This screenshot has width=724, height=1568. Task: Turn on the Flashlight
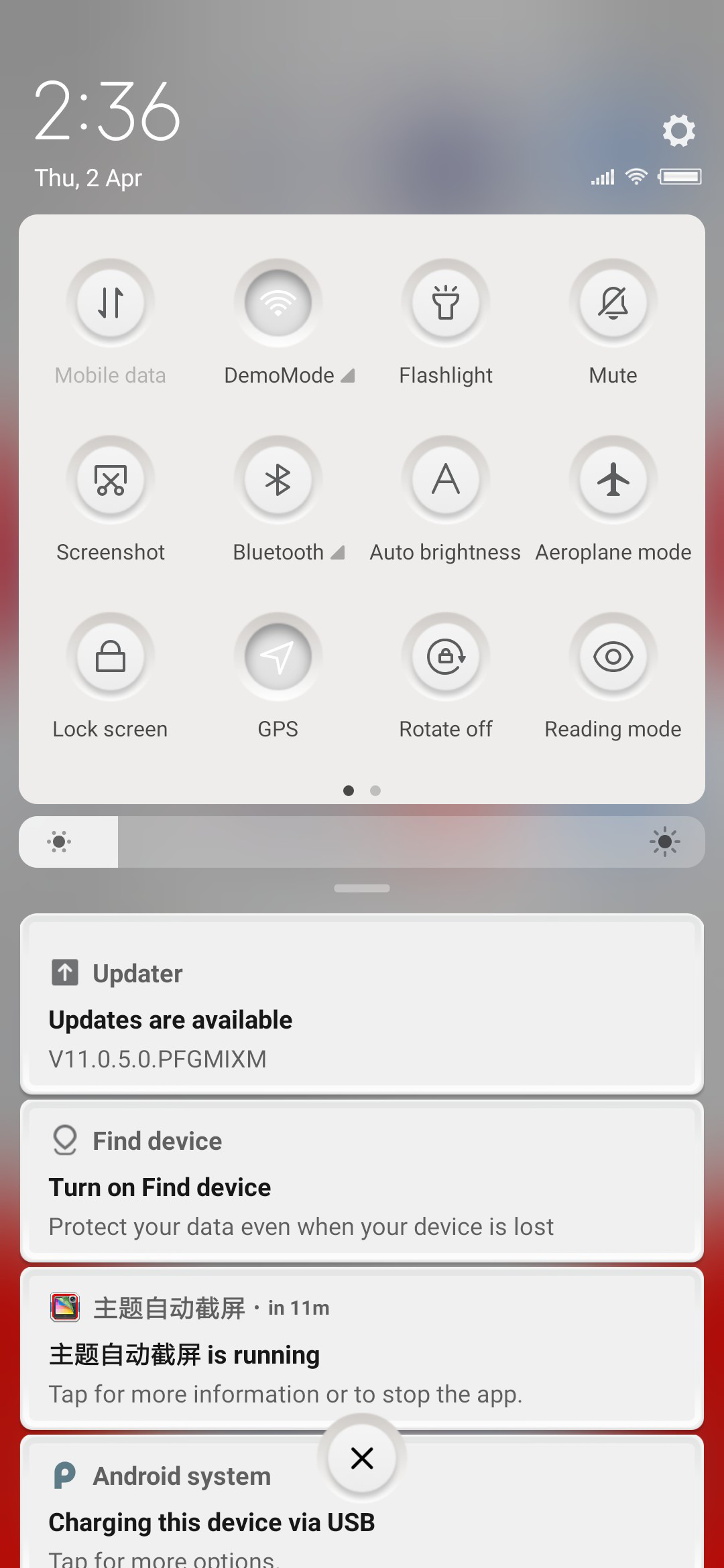[x=446, y=302]
